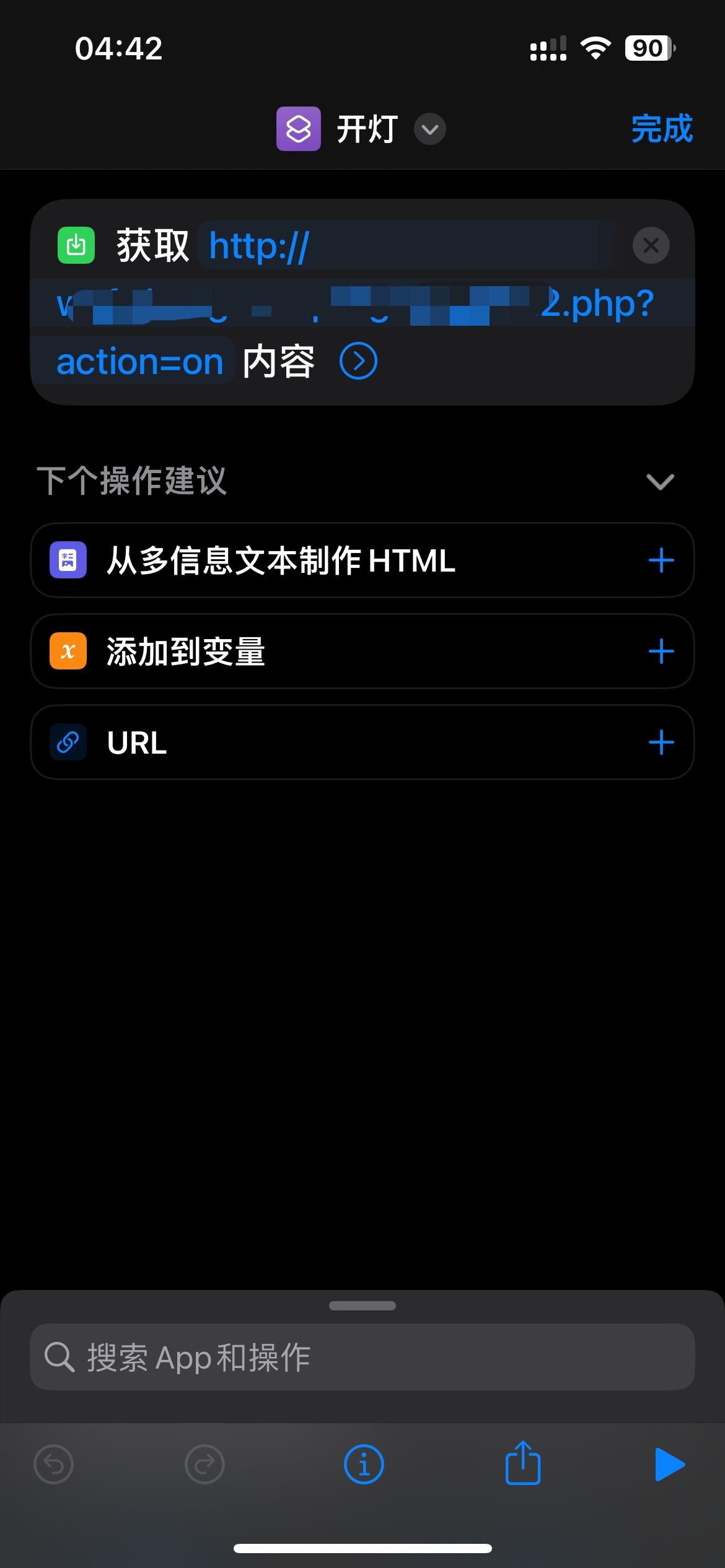Search in the 搜索App和操作 field
Image resolution: width=725 pixels, height=1568 pixels.
coord(362,1357)
